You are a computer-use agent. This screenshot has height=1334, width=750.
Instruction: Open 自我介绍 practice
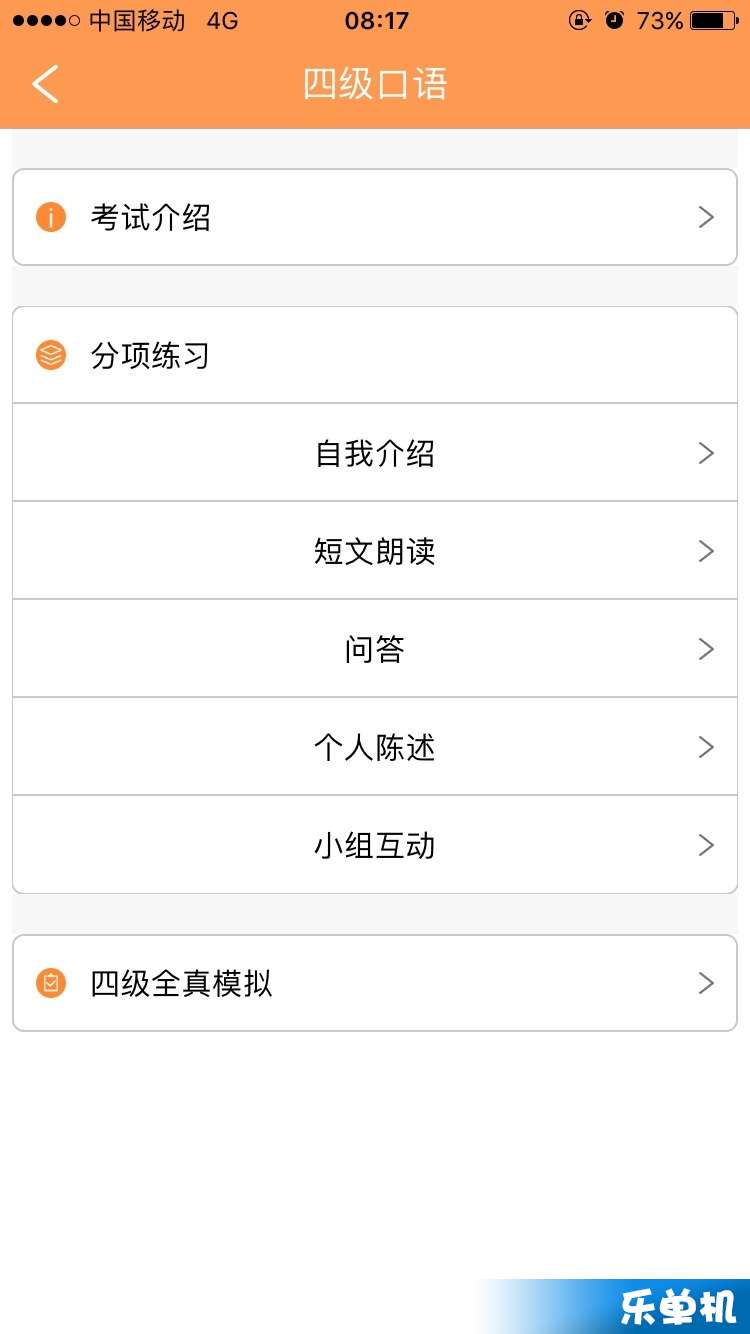click(375, 453)
